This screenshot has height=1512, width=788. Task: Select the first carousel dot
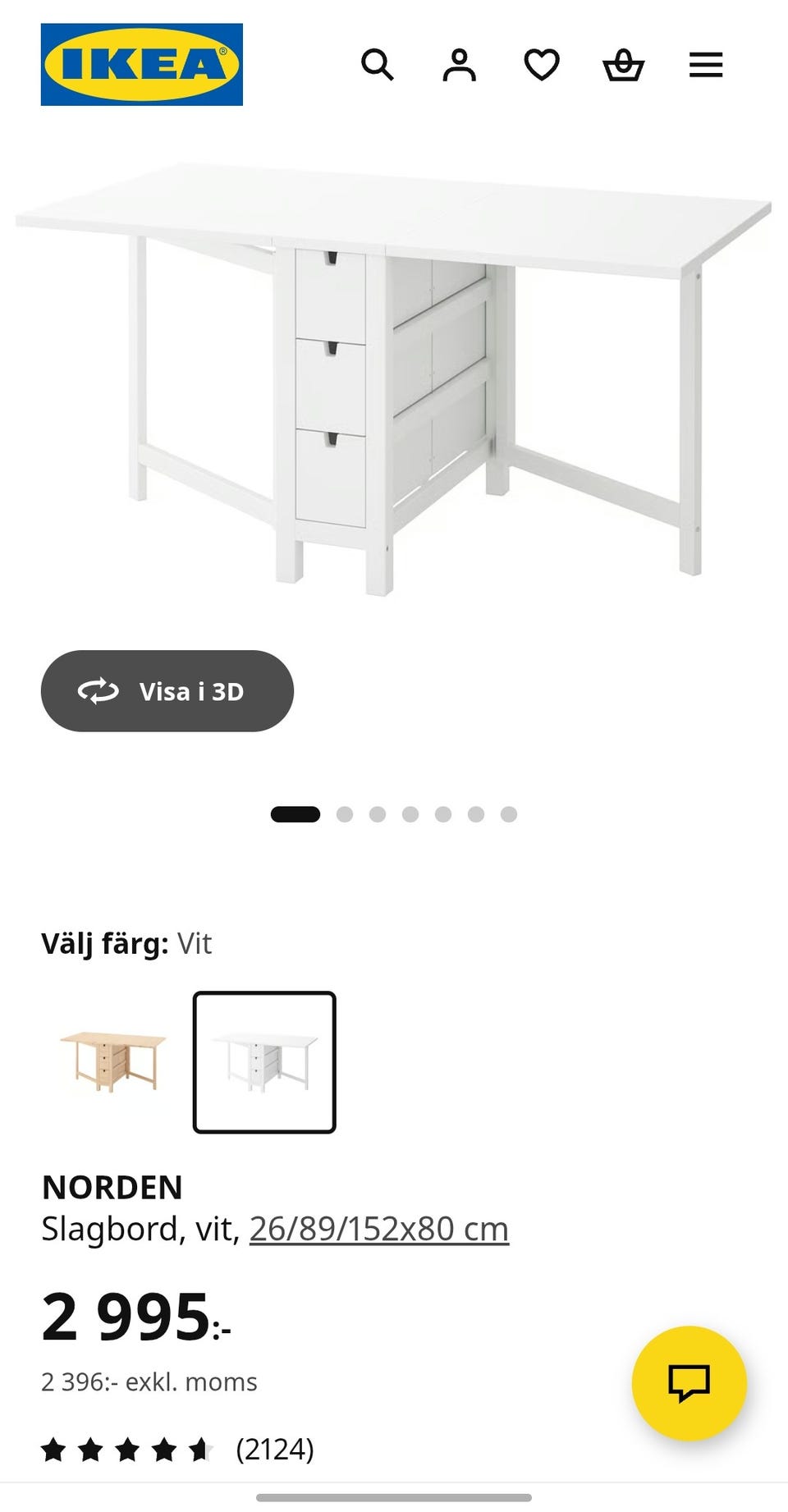point(295,814)
